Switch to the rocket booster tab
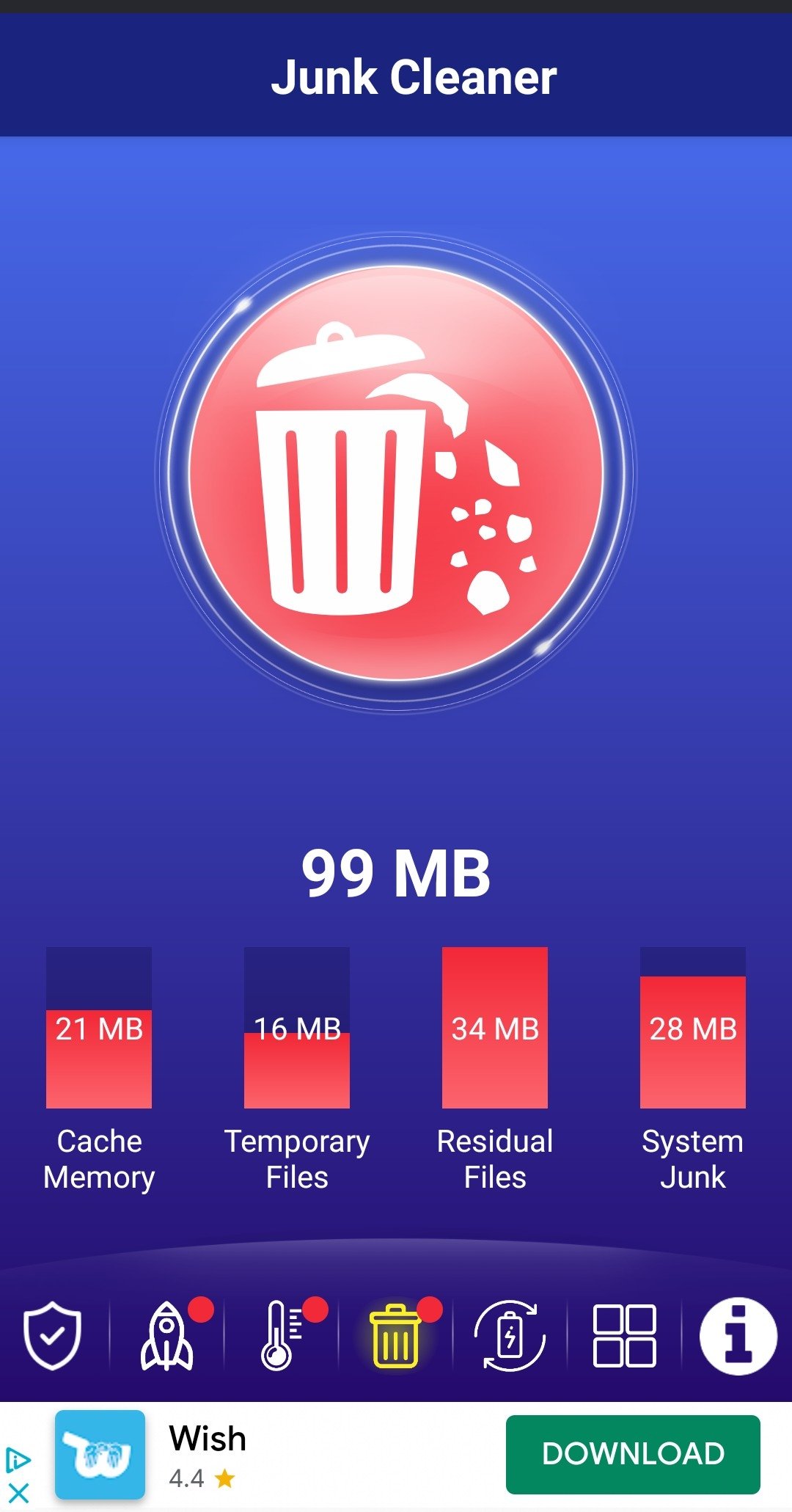The height and width of the screenshot is (1512, 792). click(167, 1335)
